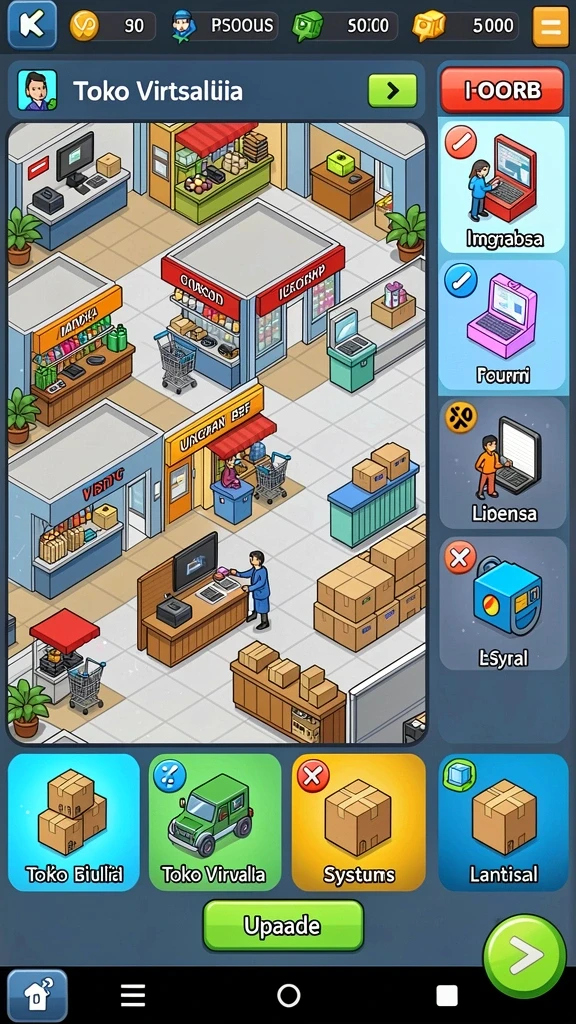Viewport: 576px width, 1024px height.
Task: Tap the system home circle
Action: point(288,996)
